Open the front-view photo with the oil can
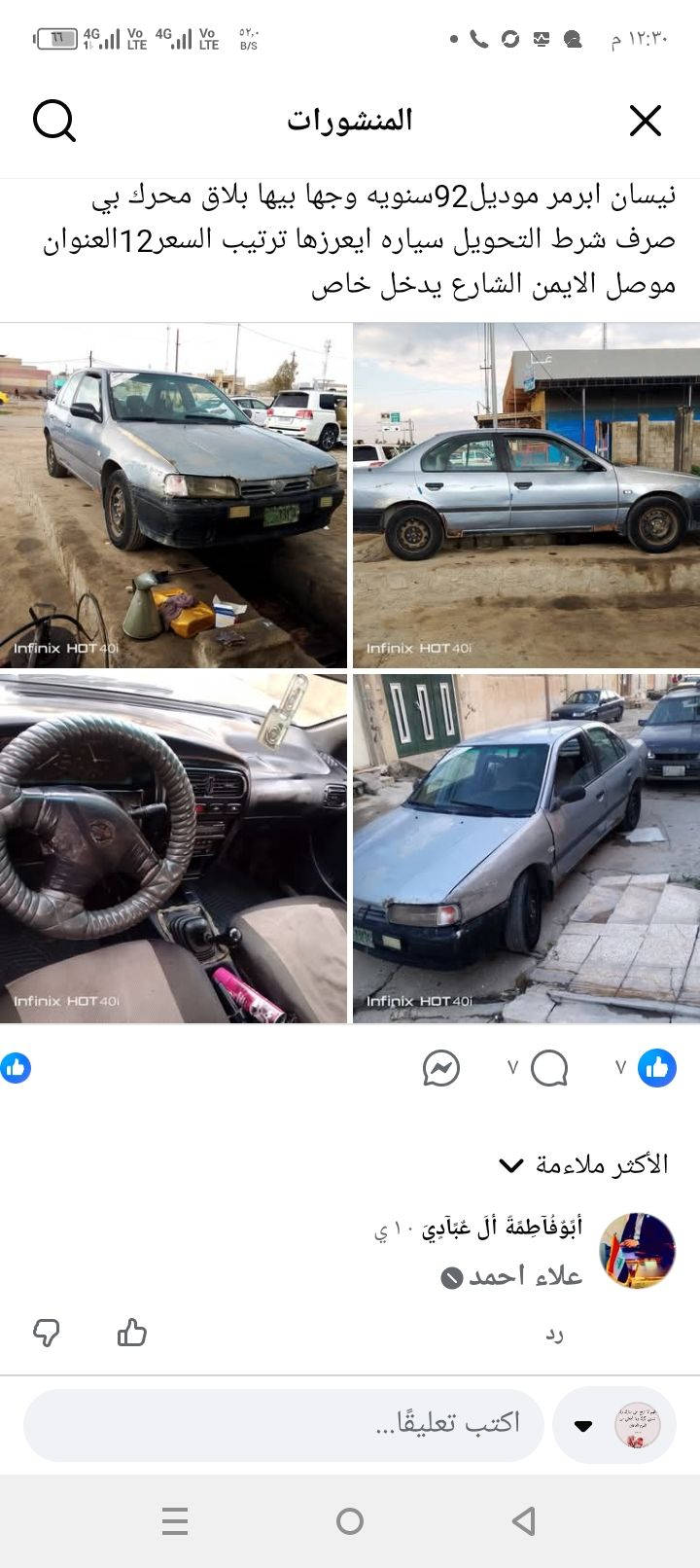This screenshot has width=700, height=1568. pos(173,495)
